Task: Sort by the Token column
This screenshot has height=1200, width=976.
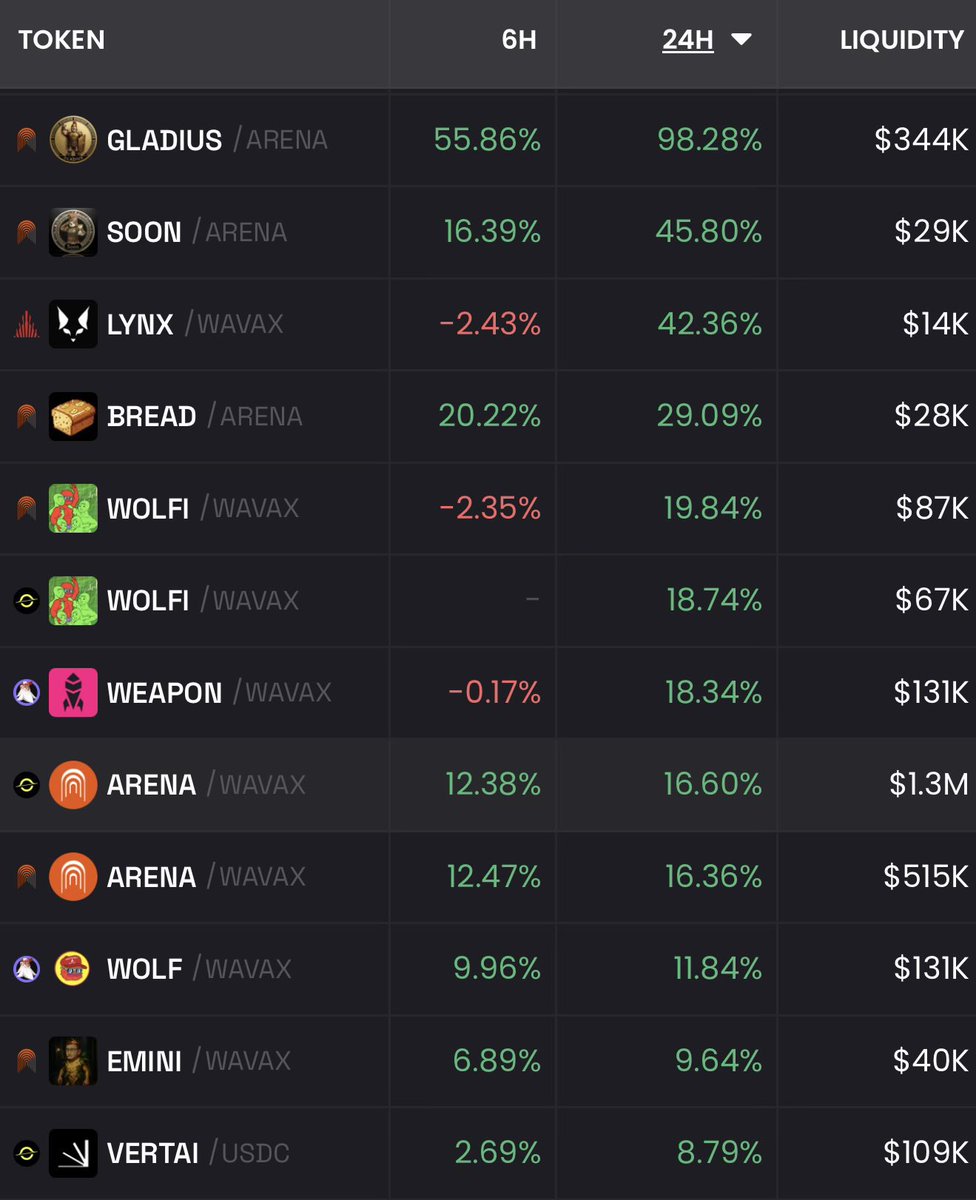Action: tap(61, 40)
